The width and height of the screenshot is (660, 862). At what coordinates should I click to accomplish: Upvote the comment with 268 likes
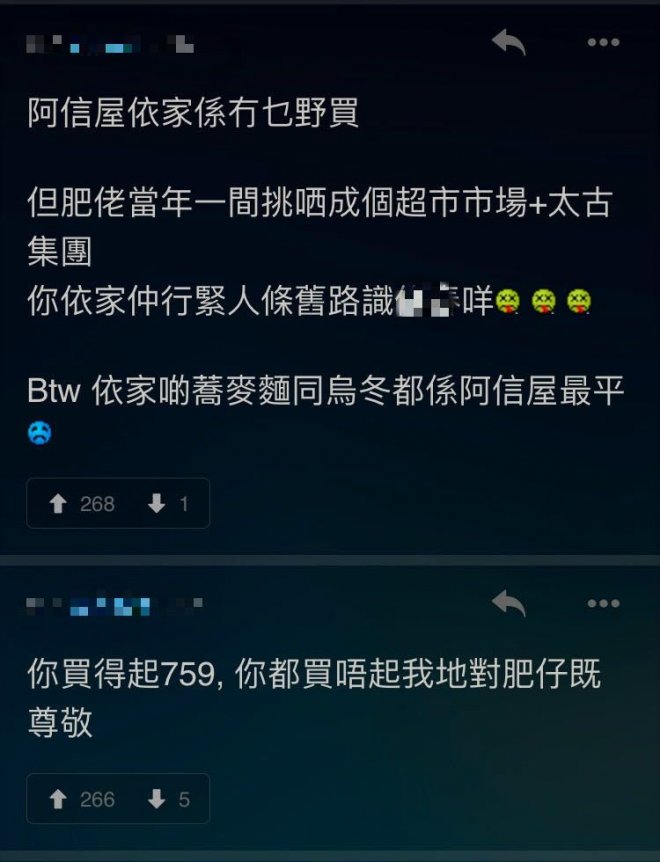[x=60, y=504]
